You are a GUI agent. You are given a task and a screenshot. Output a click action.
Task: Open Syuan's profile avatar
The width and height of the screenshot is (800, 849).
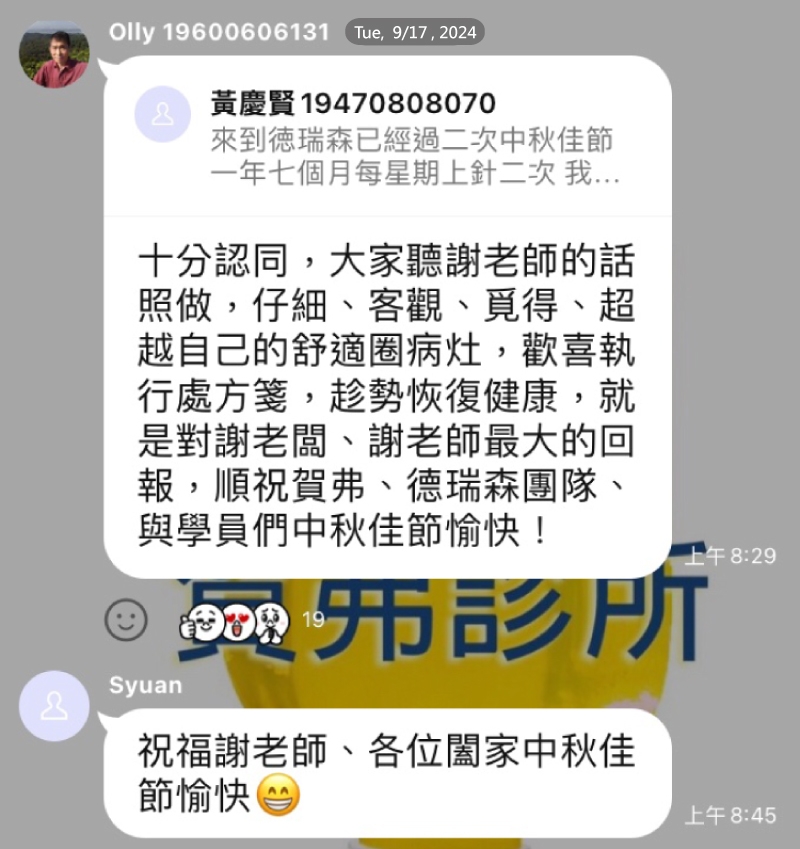(x=54, y=706)
